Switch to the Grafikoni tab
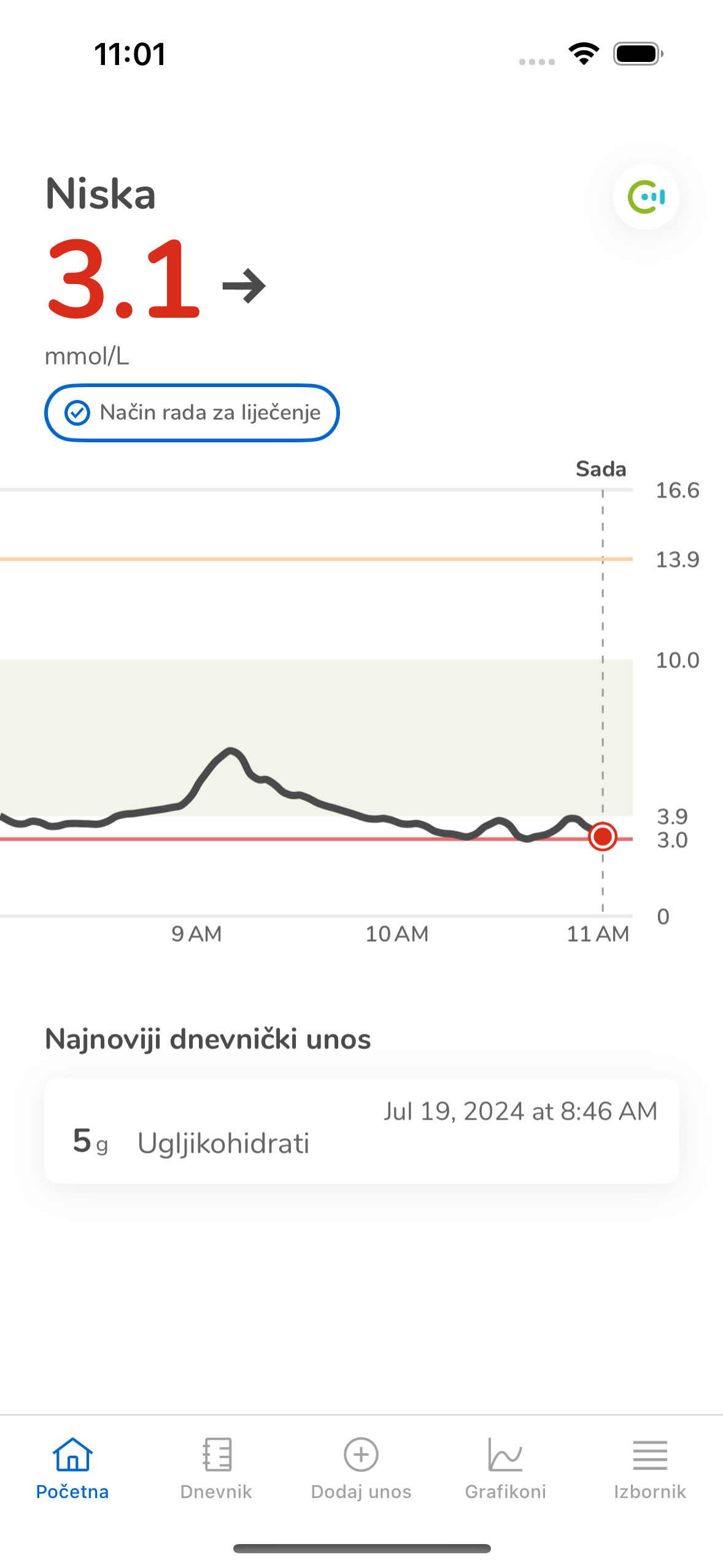This screenshot has width=723, height=1568. click(x=505, y=1467)
